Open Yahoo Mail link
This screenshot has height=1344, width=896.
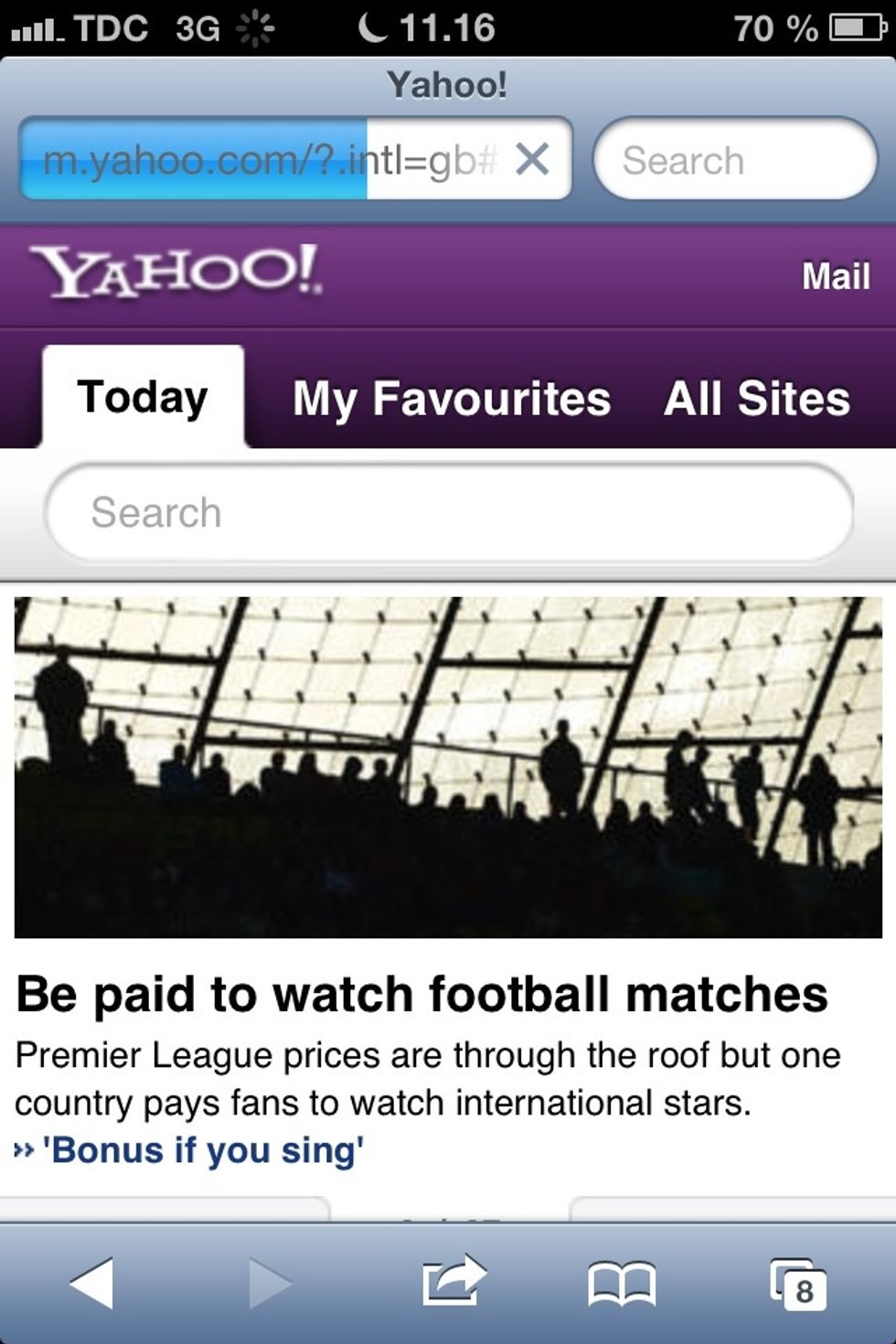point(835,276)
